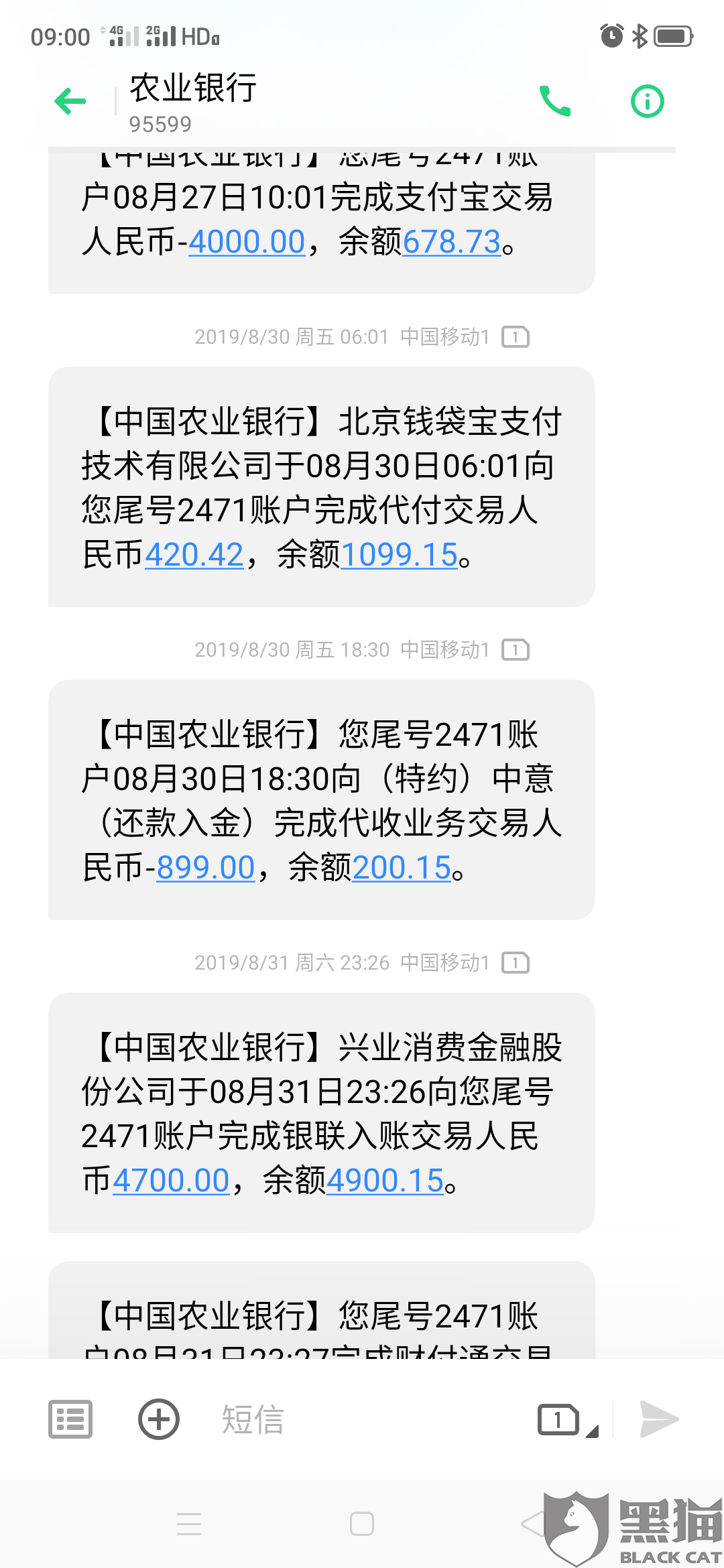Screen dimensions: 724x1568
Task: Open the linked balance 1099.15
Action: click(x=399, y=555)
